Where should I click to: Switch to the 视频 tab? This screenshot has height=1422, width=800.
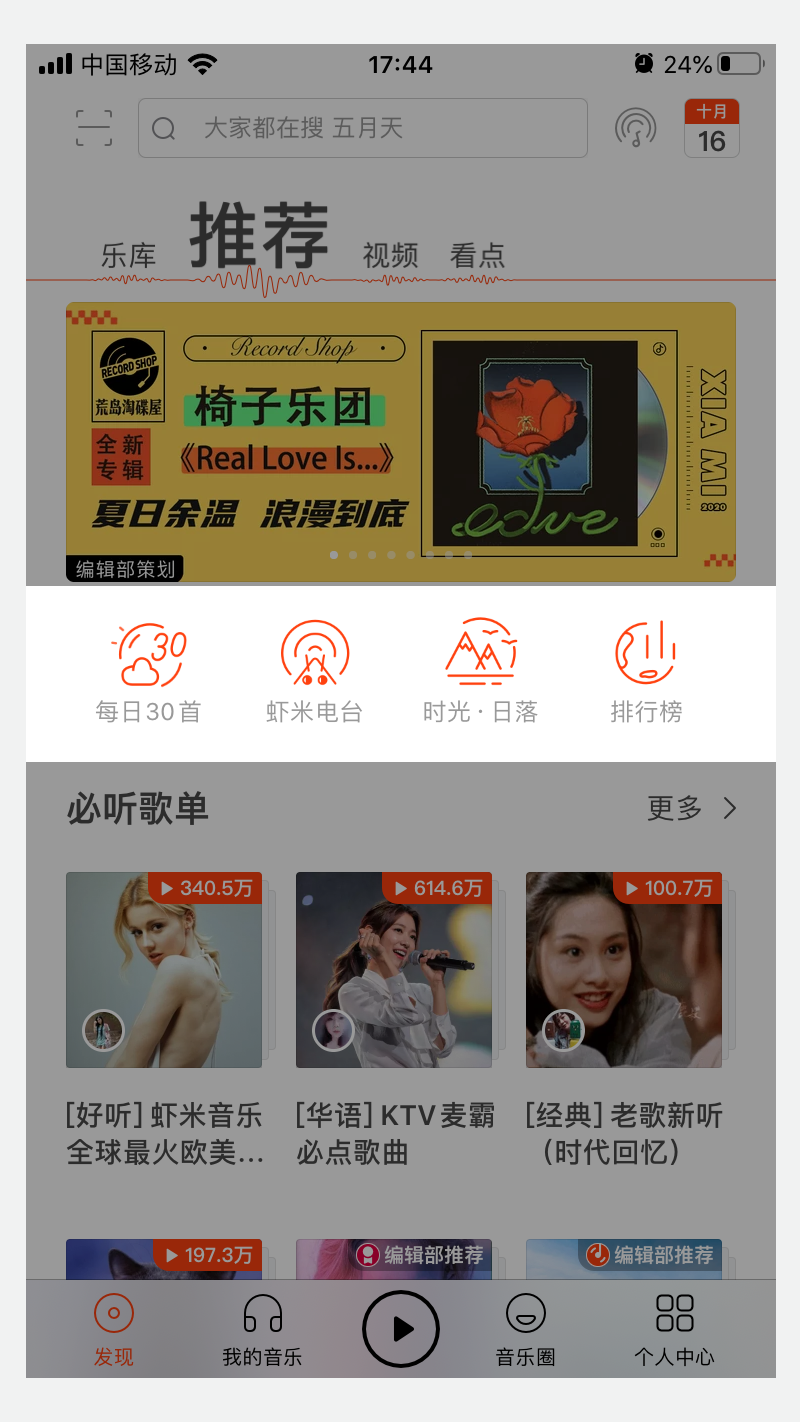pos(390,256)
